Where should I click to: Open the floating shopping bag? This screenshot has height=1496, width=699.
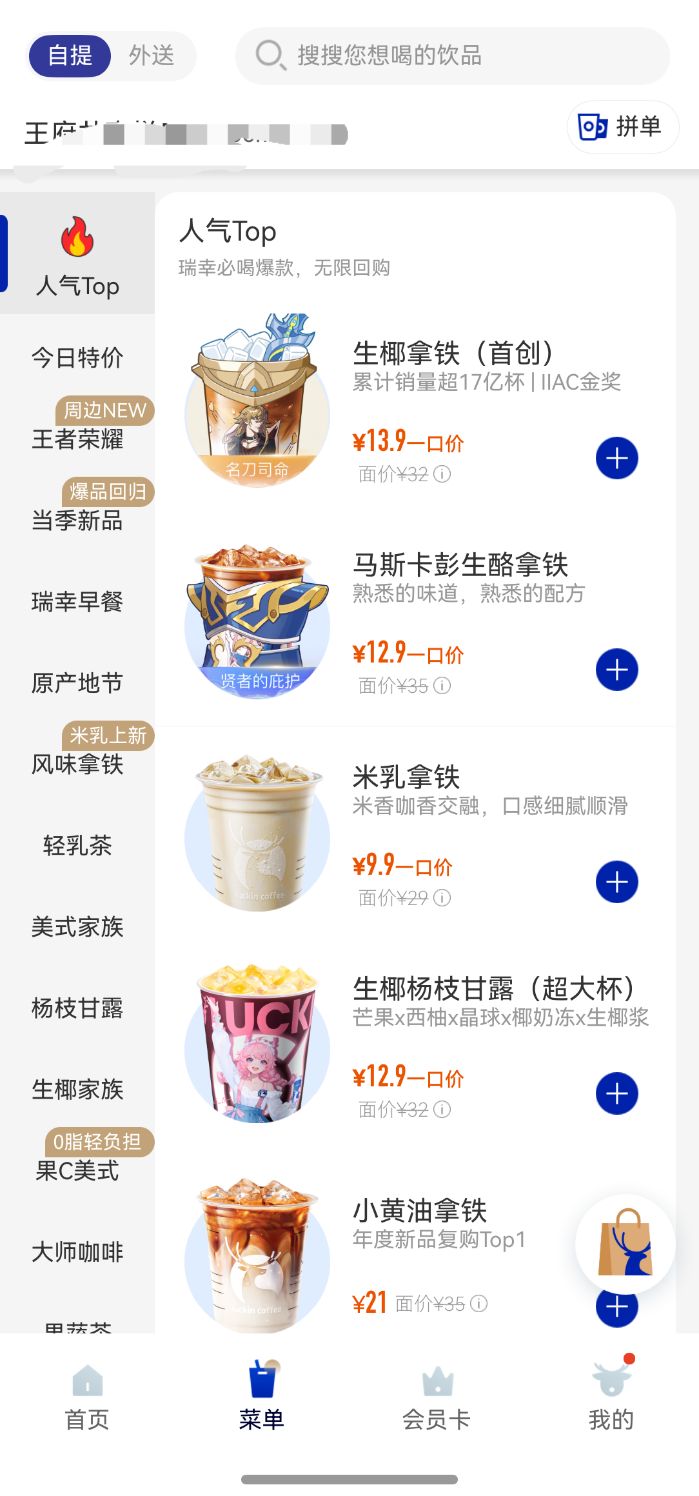click(625, 1244)
